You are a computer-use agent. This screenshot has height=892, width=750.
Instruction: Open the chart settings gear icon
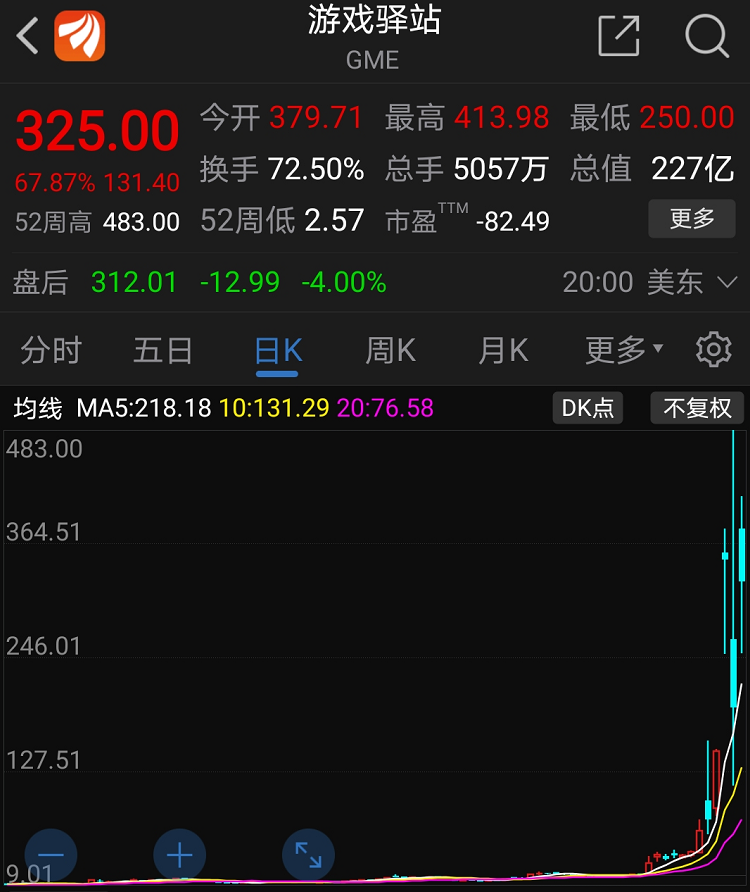[712, 348]
